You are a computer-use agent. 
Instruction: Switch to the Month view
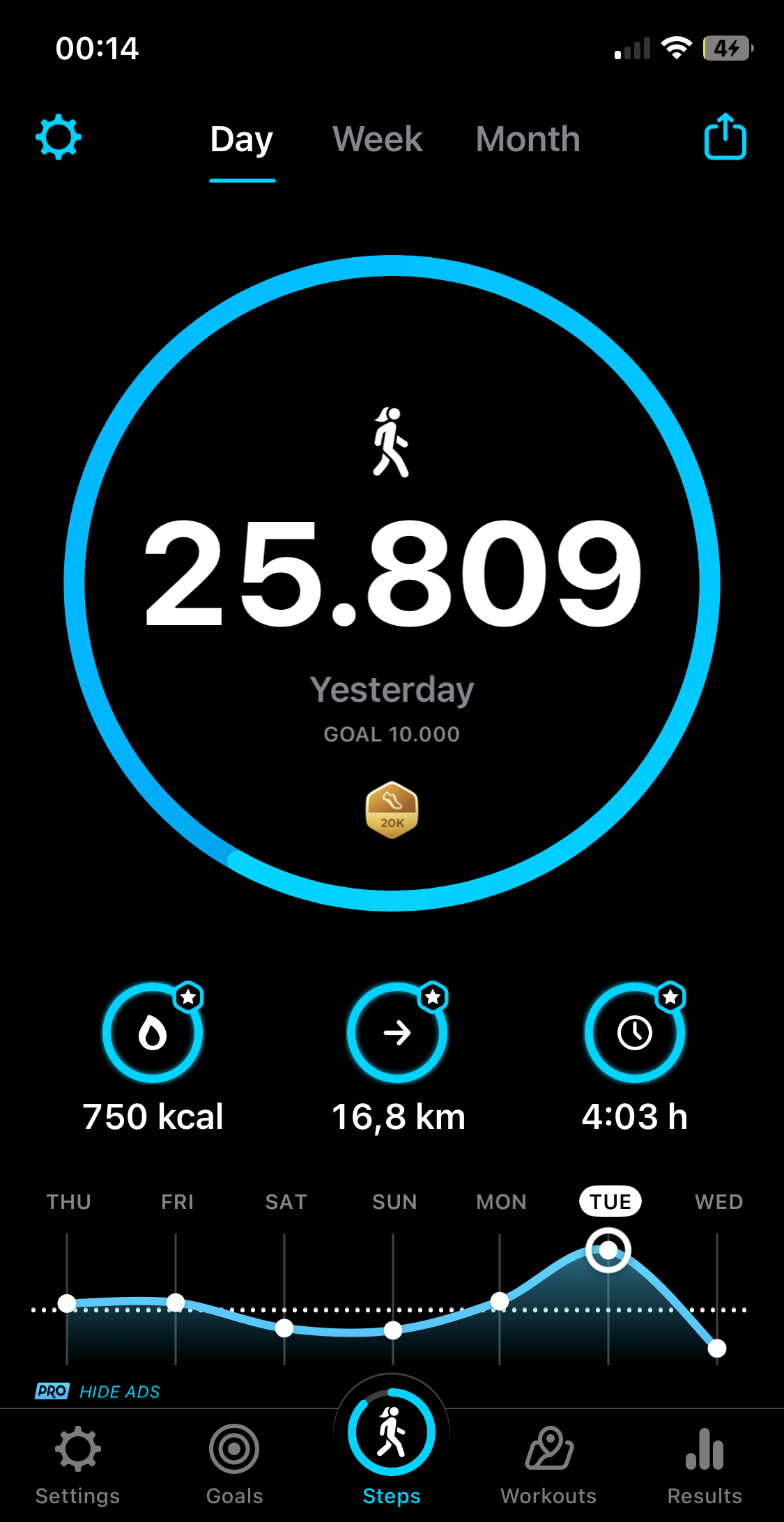coord(528,139)
